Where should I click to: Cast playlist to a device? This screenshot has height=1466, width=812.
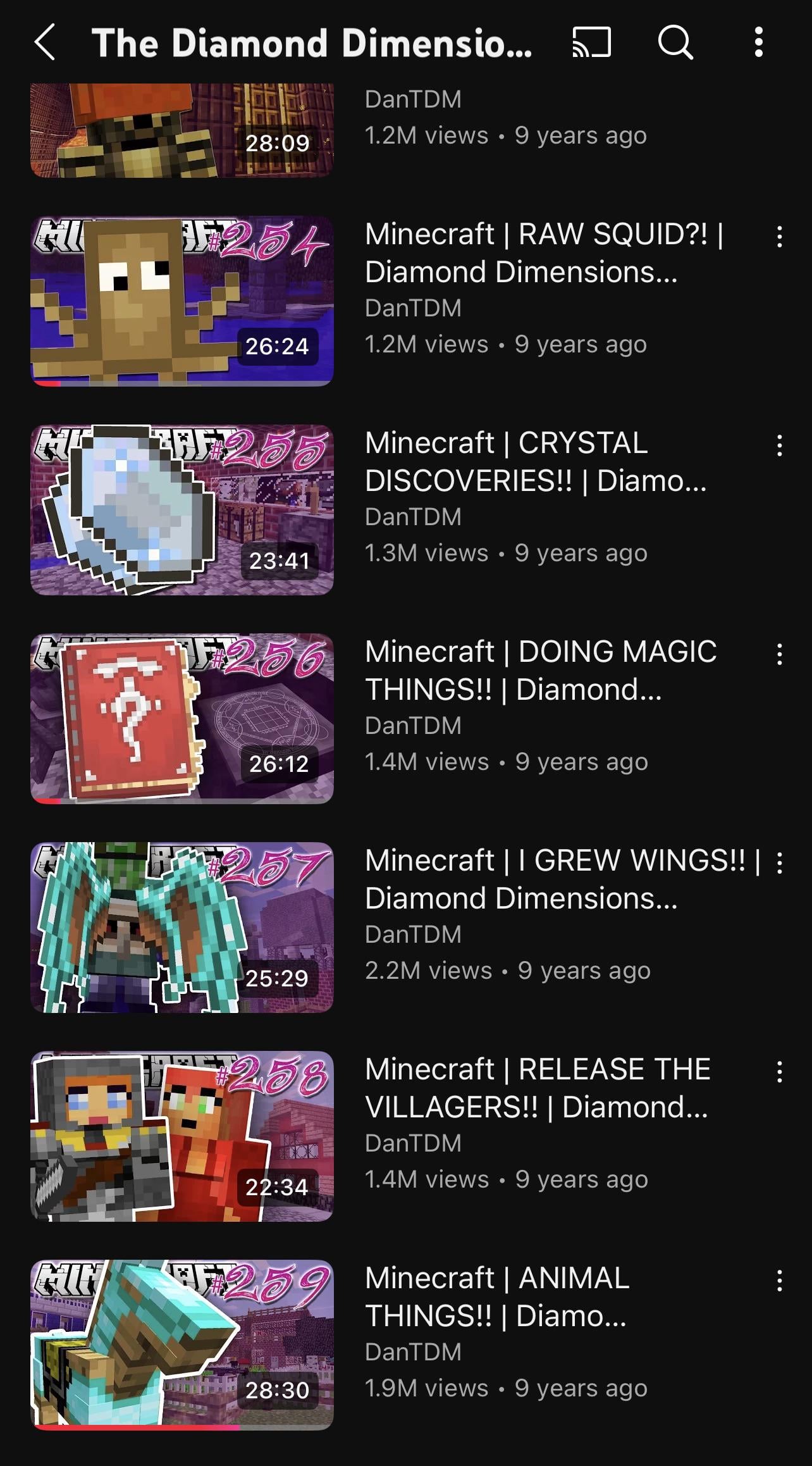[591, 42]
